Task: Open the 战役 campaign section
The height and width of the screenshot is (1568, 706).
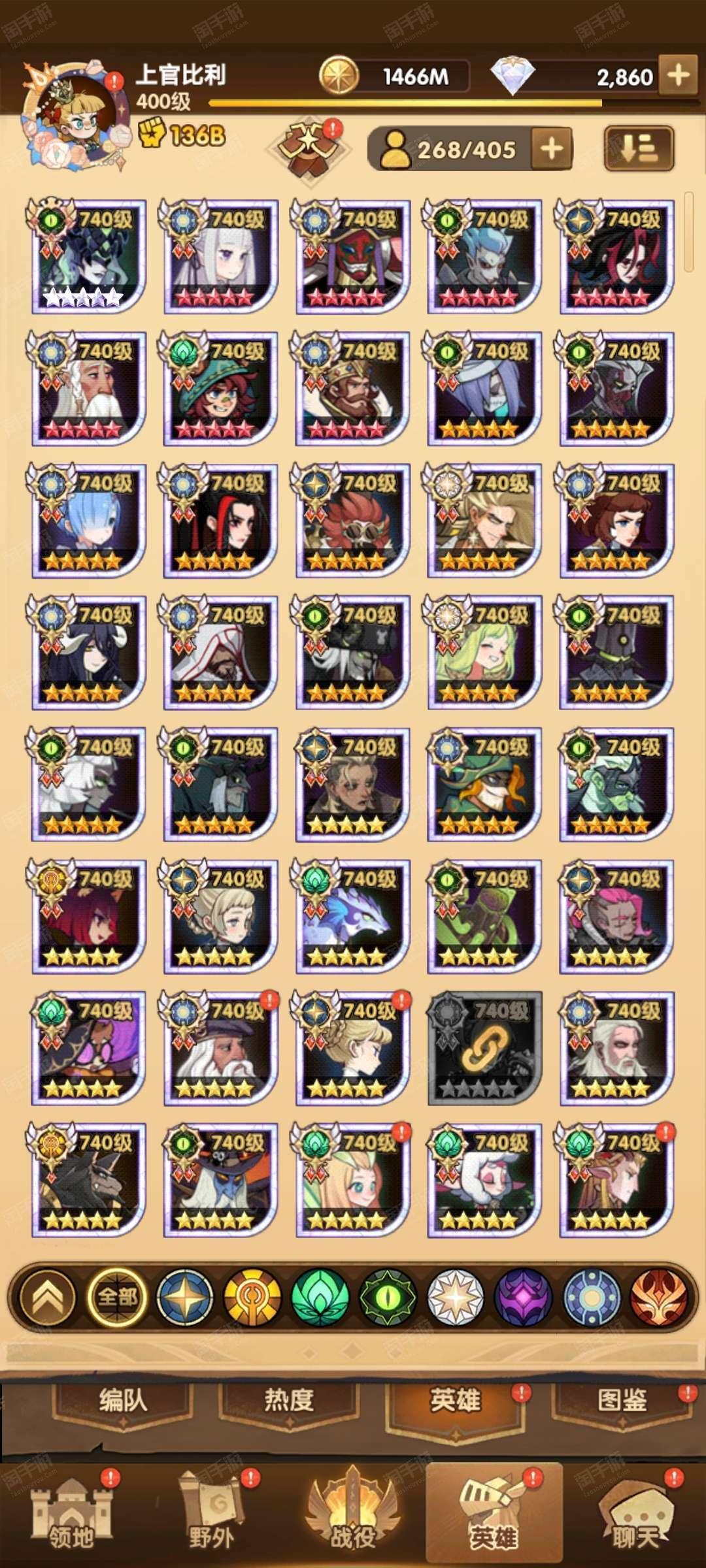Action: click(353, 1516)
